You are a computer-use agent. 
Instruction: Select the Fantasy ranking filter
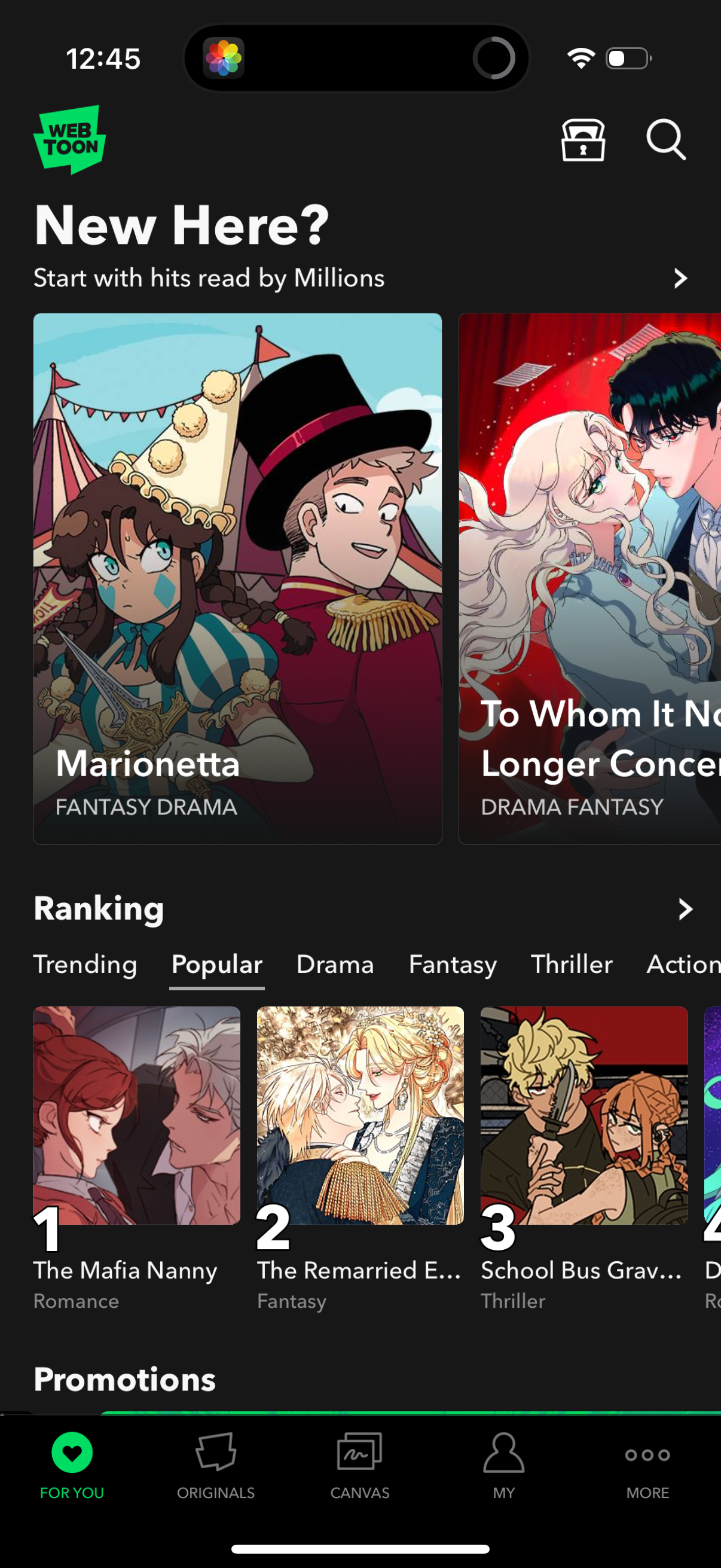click(x=452, y=965)
